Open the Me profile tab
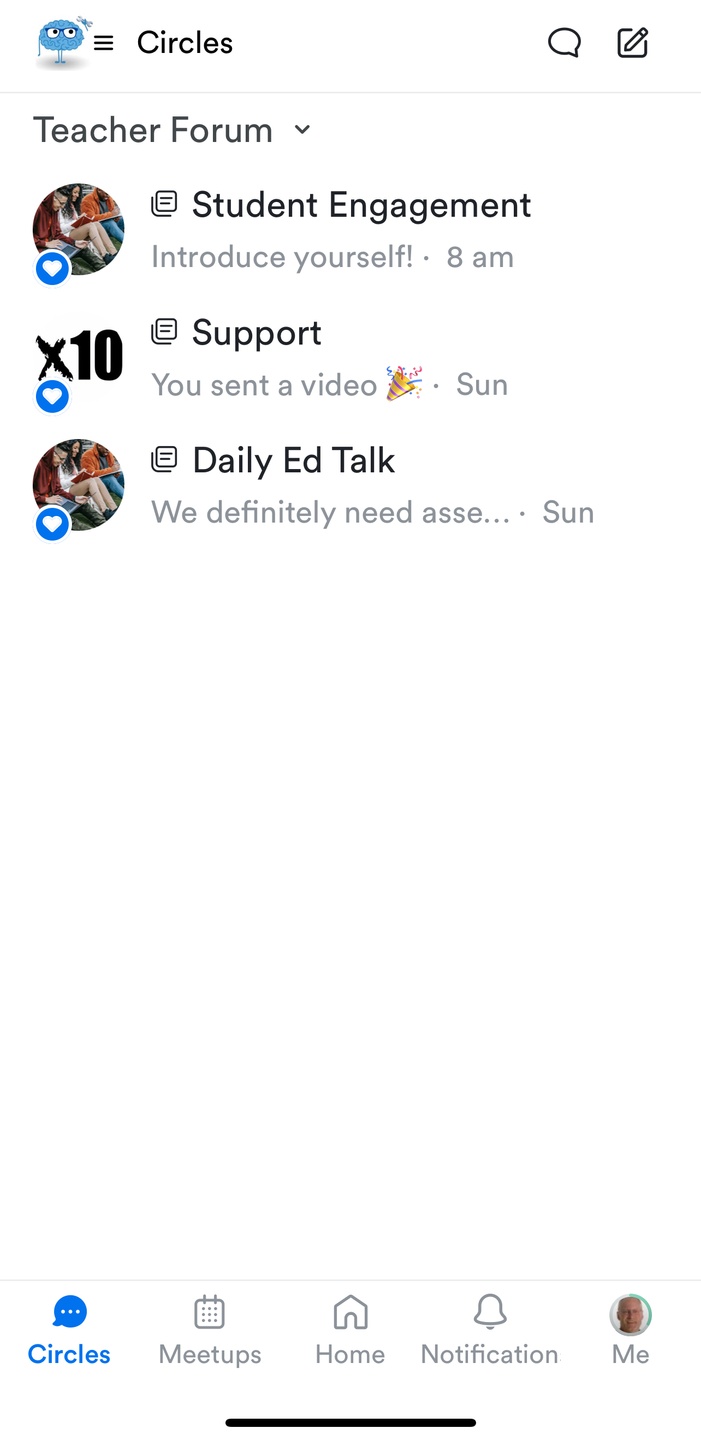Viewport: 701px width, 1440px height. (x=630, y=1330)
